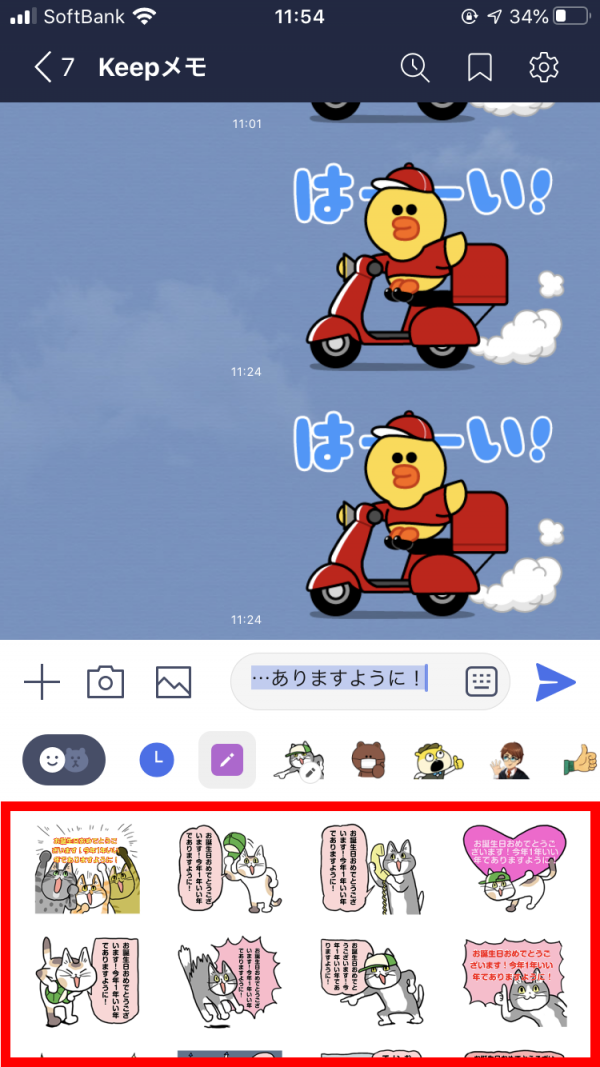Search within the Keep memo chat
The width and height of the screenshot is (600, 1067).
pos(414,68)
